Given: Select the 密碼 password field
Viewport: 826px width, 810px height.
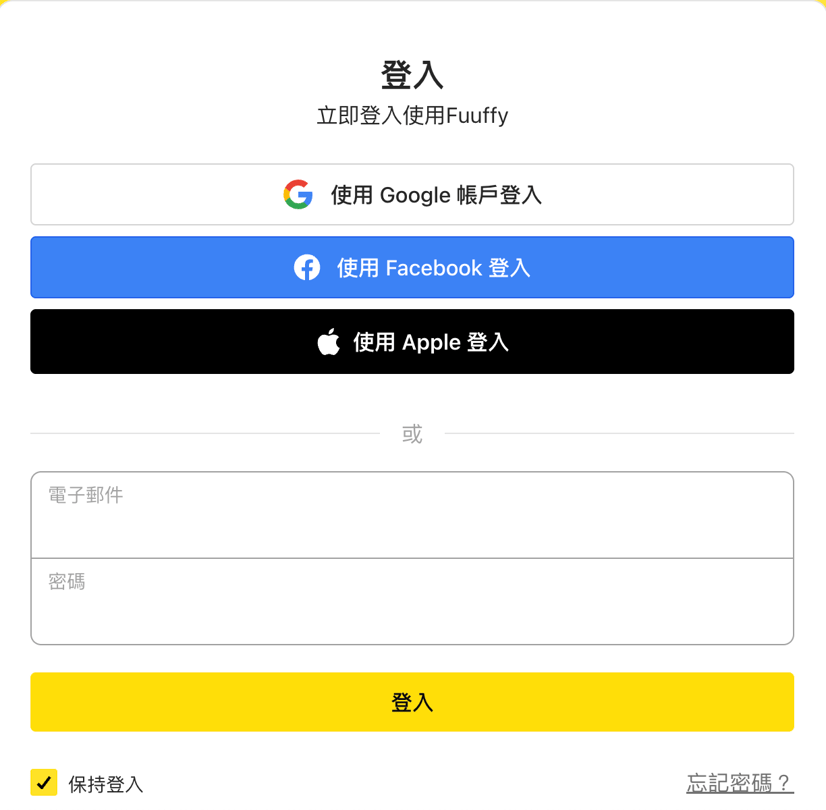Looking at the screenshot, I should click(412, 602).
